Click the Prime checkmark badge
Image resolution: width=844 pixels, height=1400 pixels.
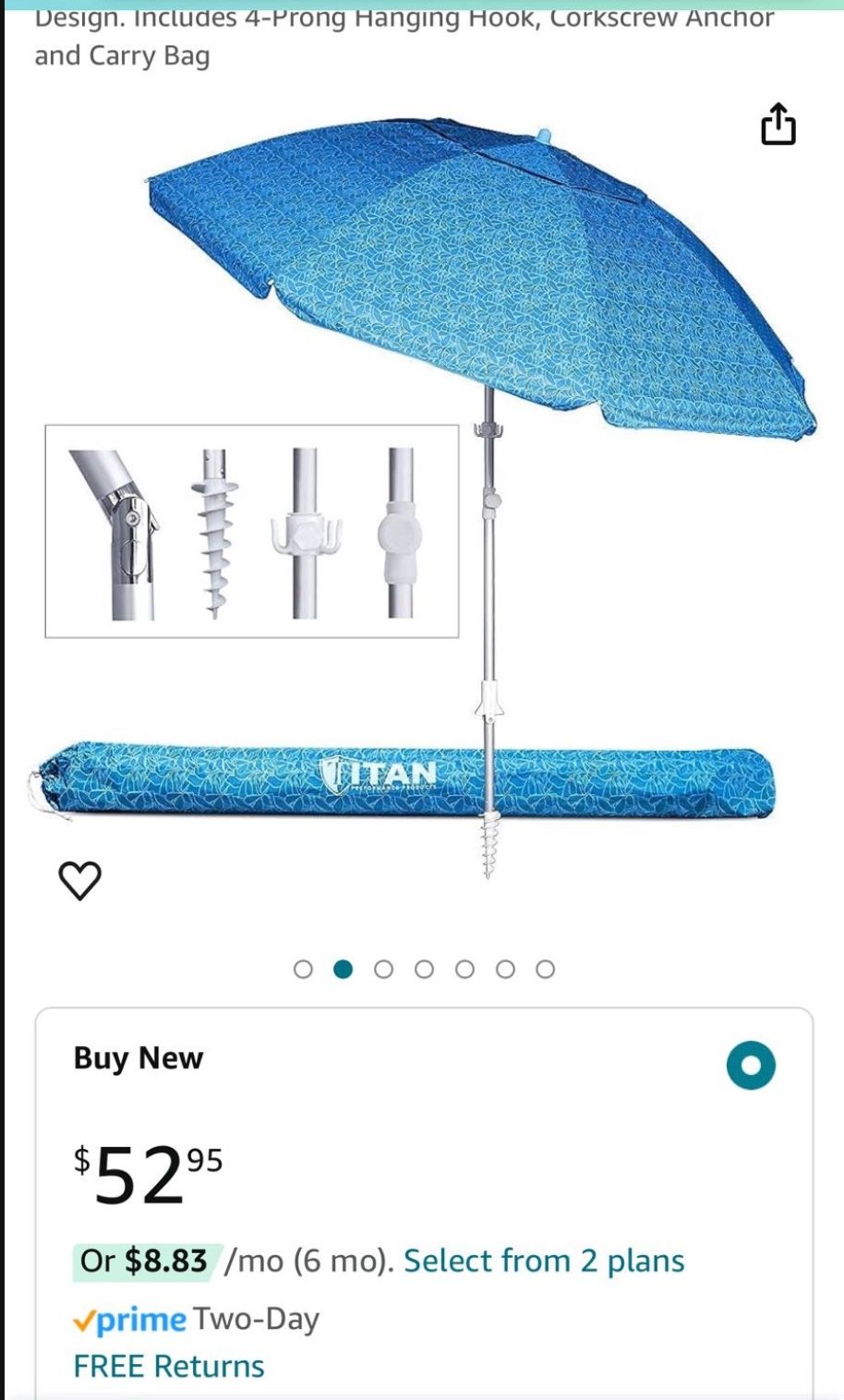click(84, 1321)
